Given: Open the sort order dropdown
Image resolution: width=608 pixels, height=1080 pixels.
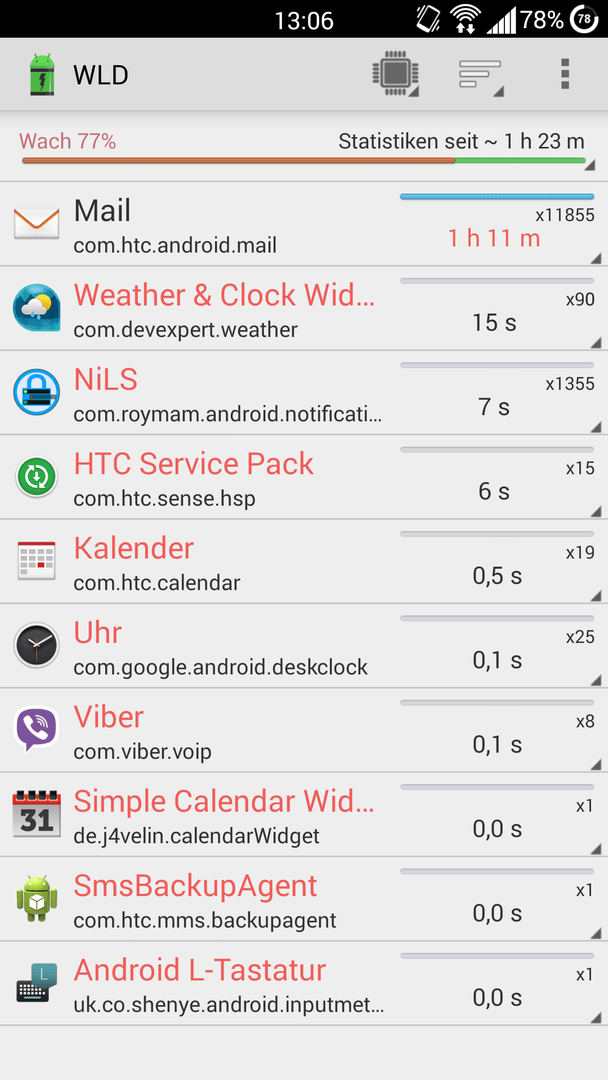Looking at the screenshot, I should 480,74.
